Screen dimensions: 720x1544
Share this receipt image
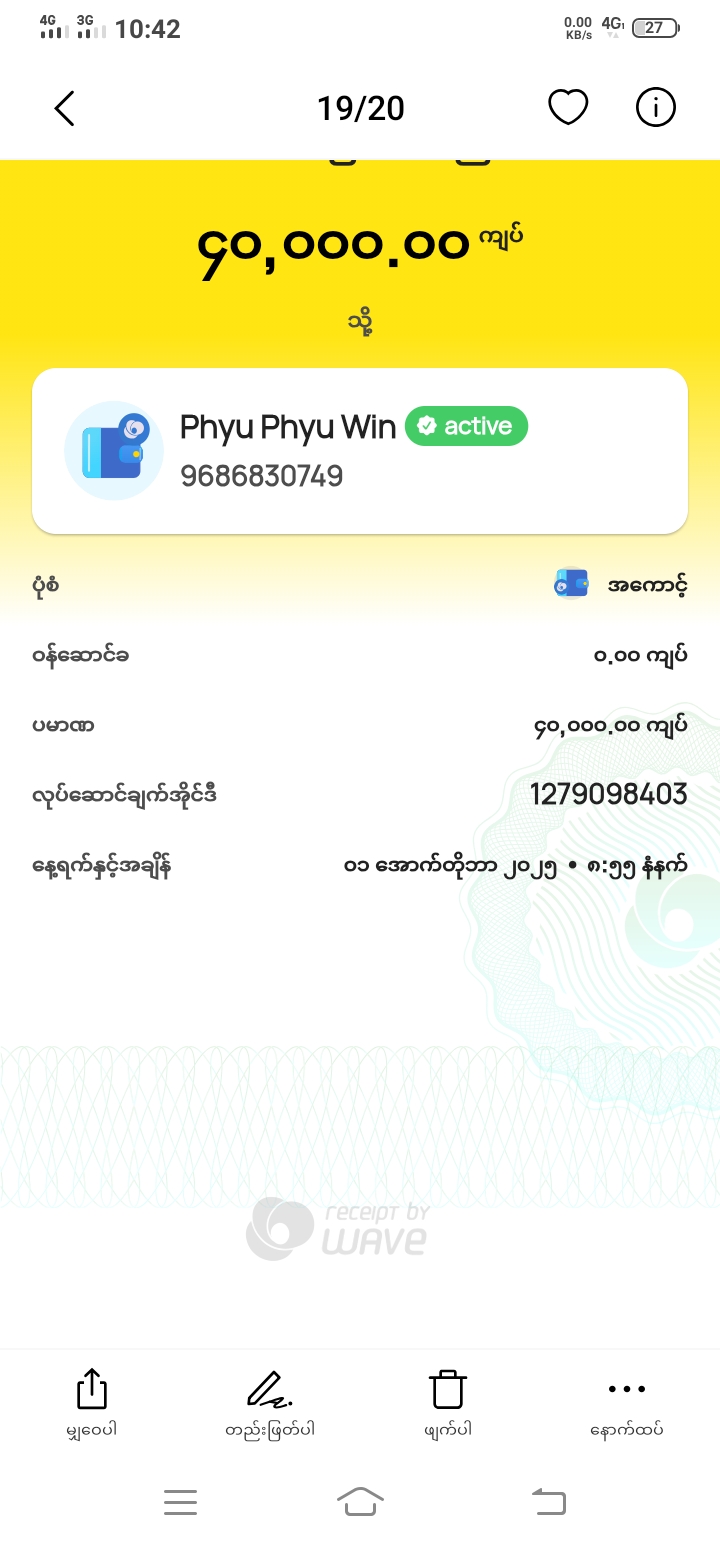pyautogui.click(x=91, y=1400)
